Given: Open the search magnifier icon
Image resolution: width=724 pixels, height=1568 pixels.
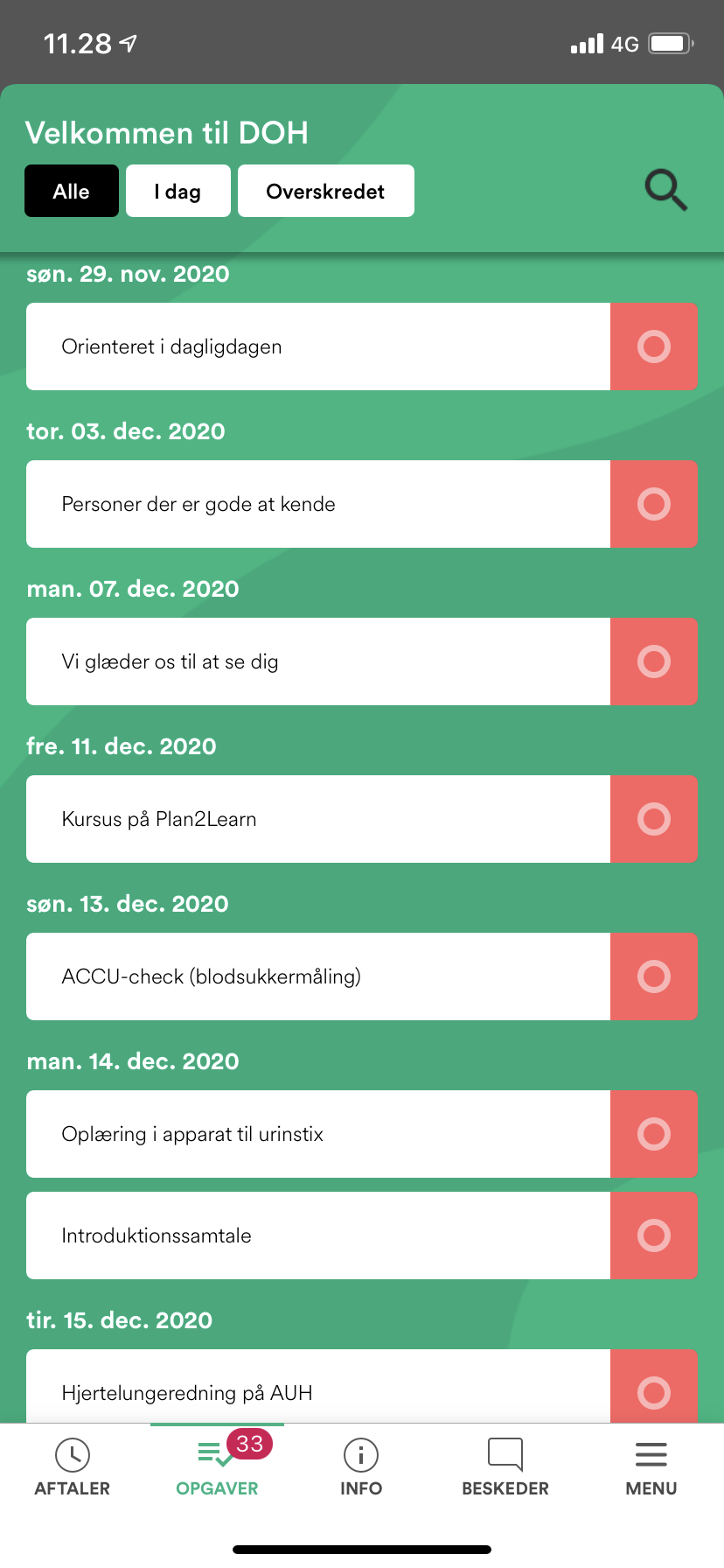Looking at the screenshot, I should (x=666, y=191).
